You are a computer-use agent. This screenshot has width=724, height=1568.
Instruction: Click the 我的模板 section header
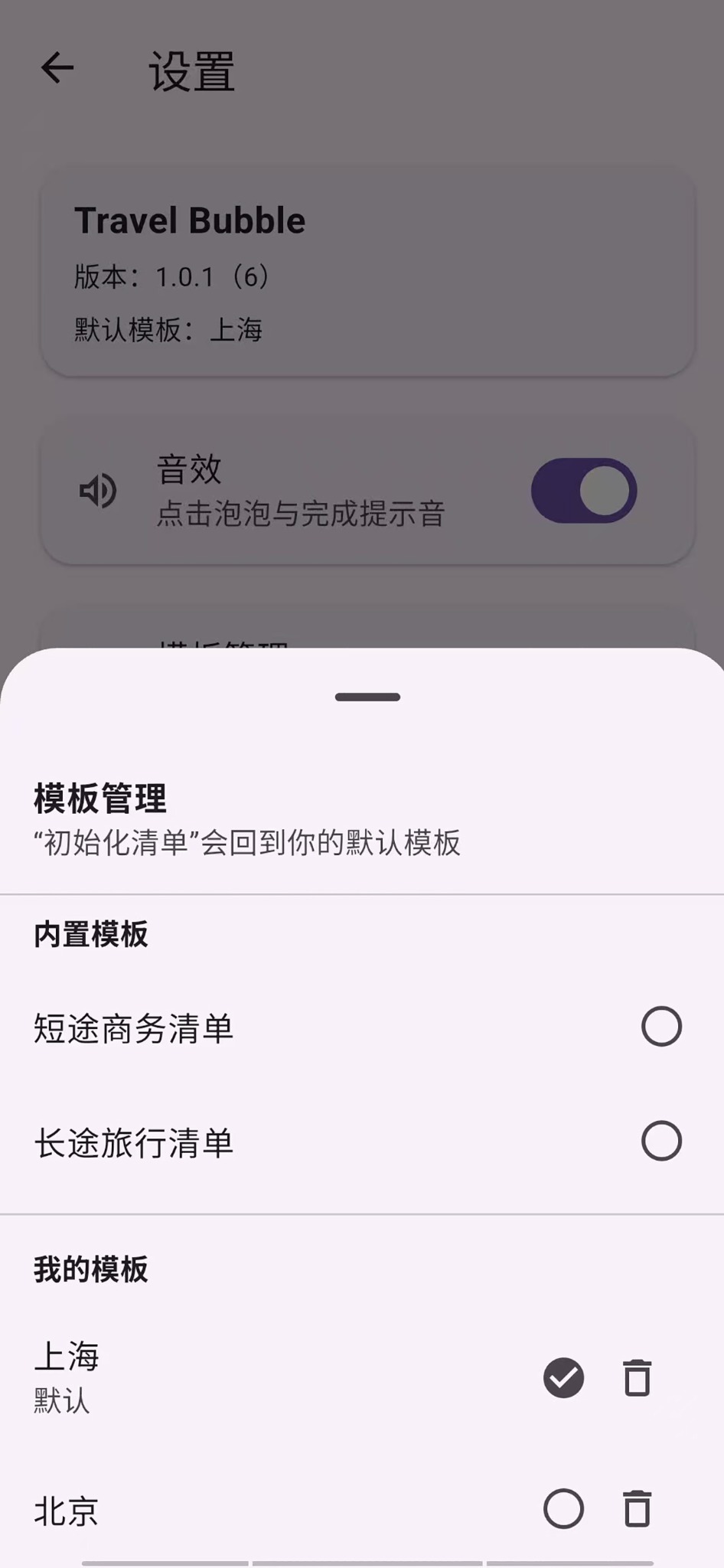[90, 1269]
